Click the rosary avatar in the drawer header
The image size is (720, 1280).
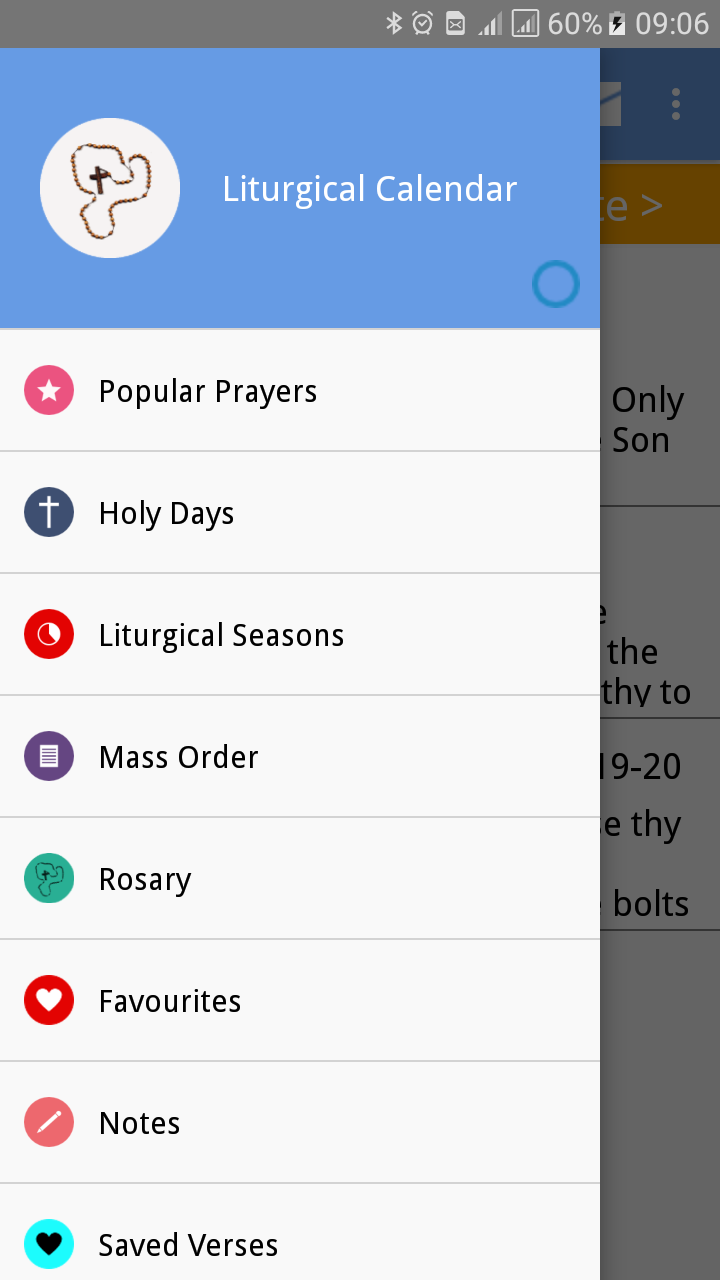110,187
